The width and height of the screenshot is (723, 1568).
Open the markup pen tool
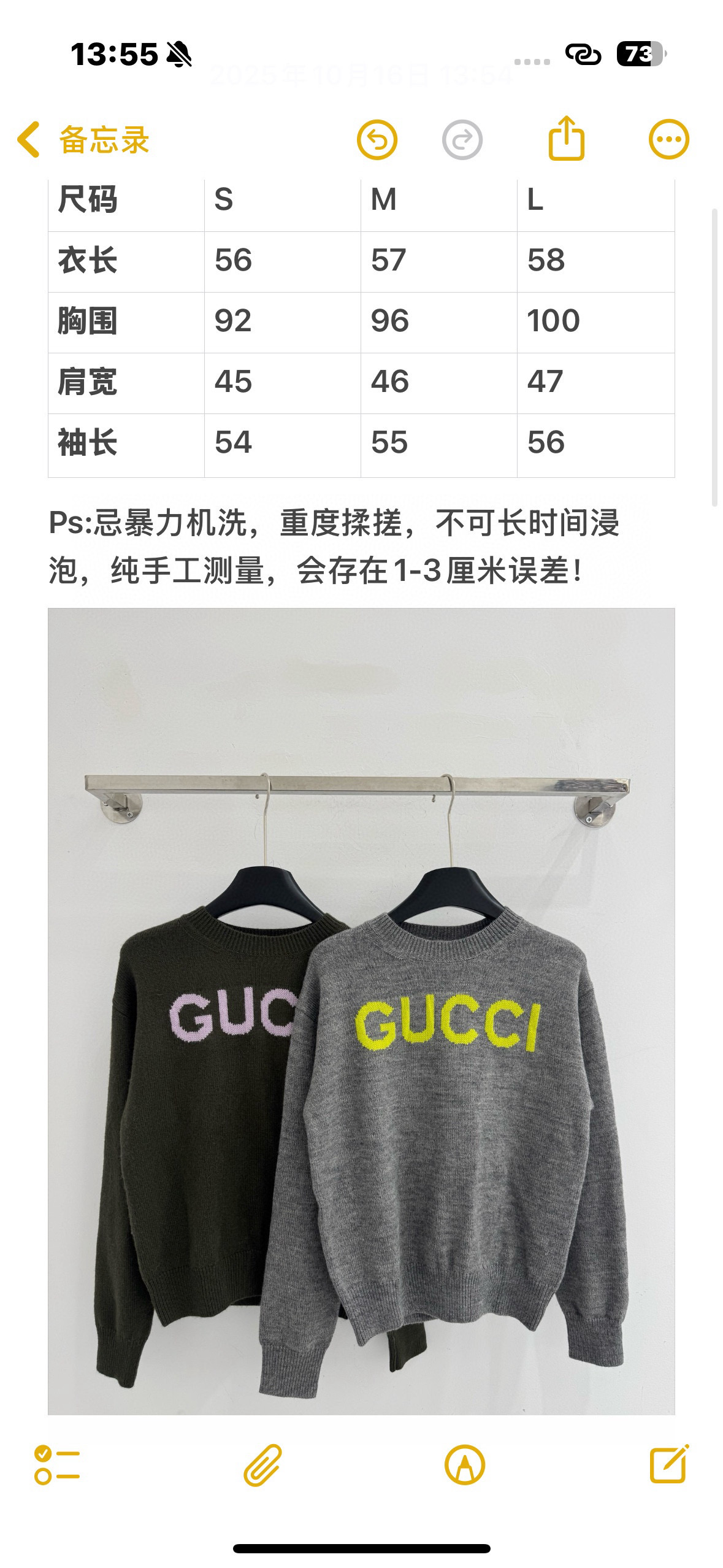(x=464, y=1465)
